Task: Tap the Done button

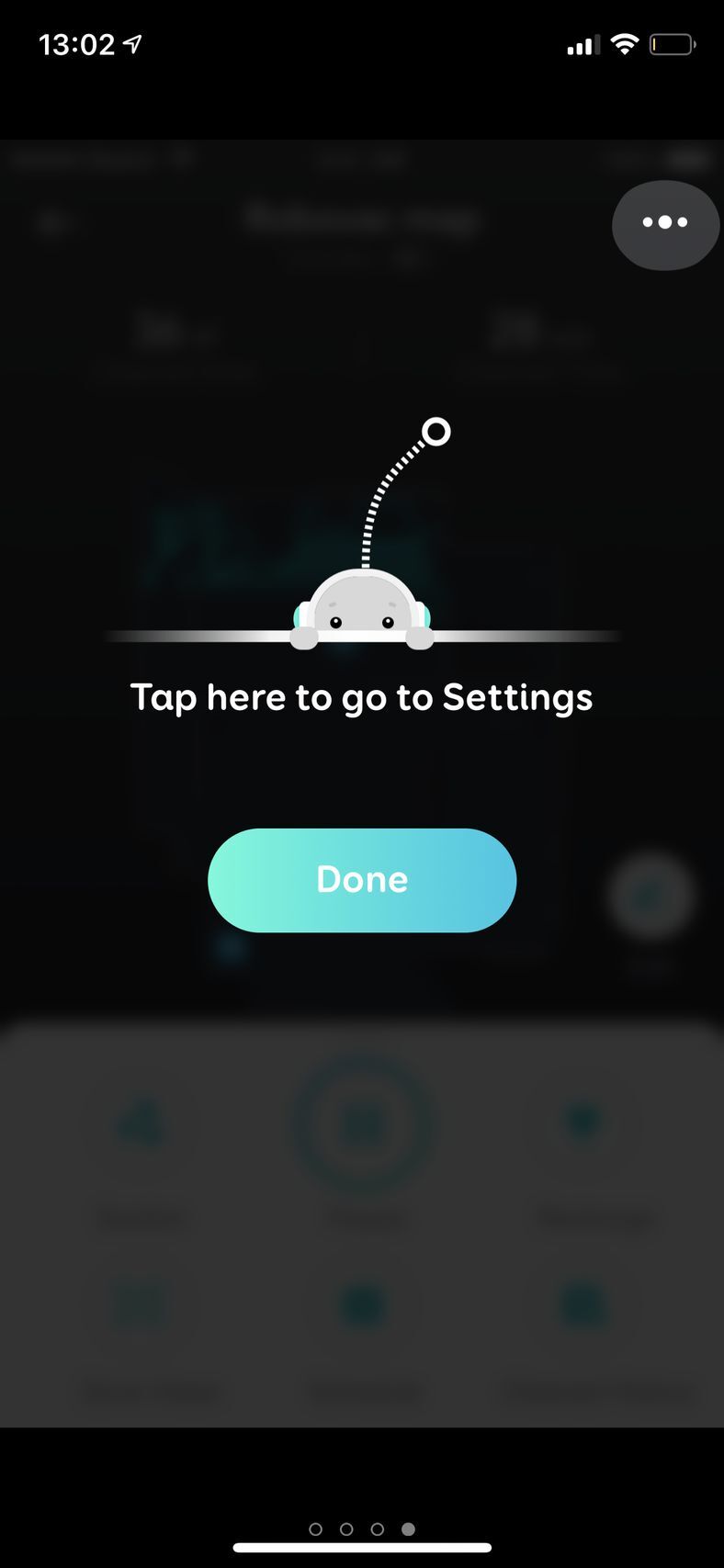Action: (x=362, y=880)
